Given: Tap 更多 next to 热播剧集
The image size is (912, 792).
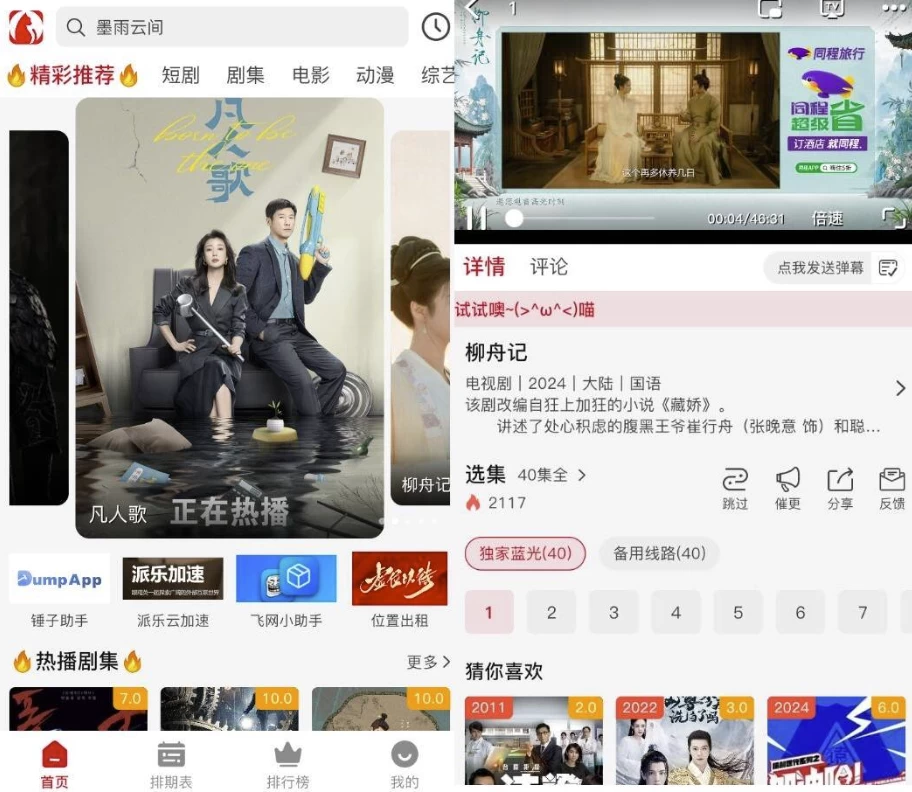Looking at the screenshot, I should (428, 662).
